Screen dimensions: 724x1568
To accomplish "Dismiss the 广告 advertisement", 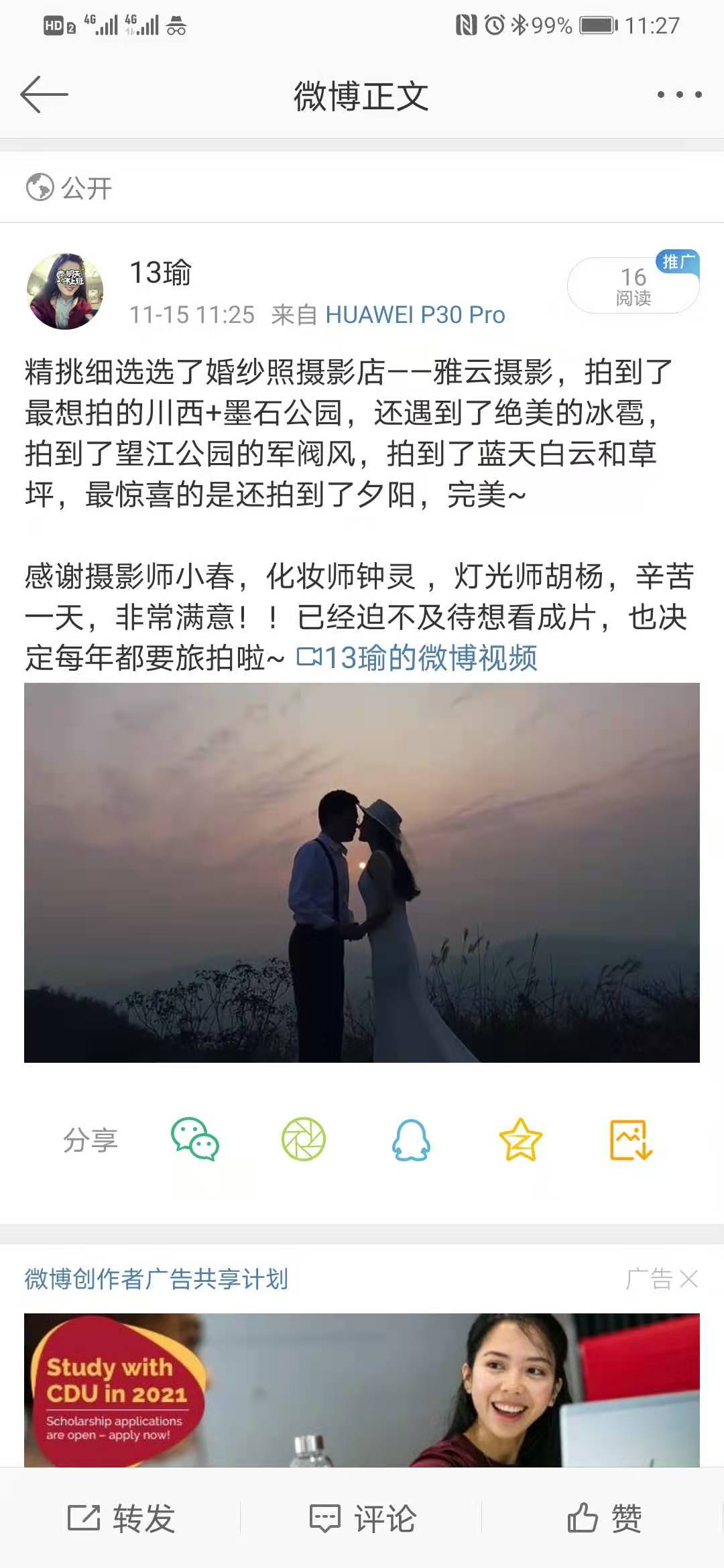I will point(688,1279).
